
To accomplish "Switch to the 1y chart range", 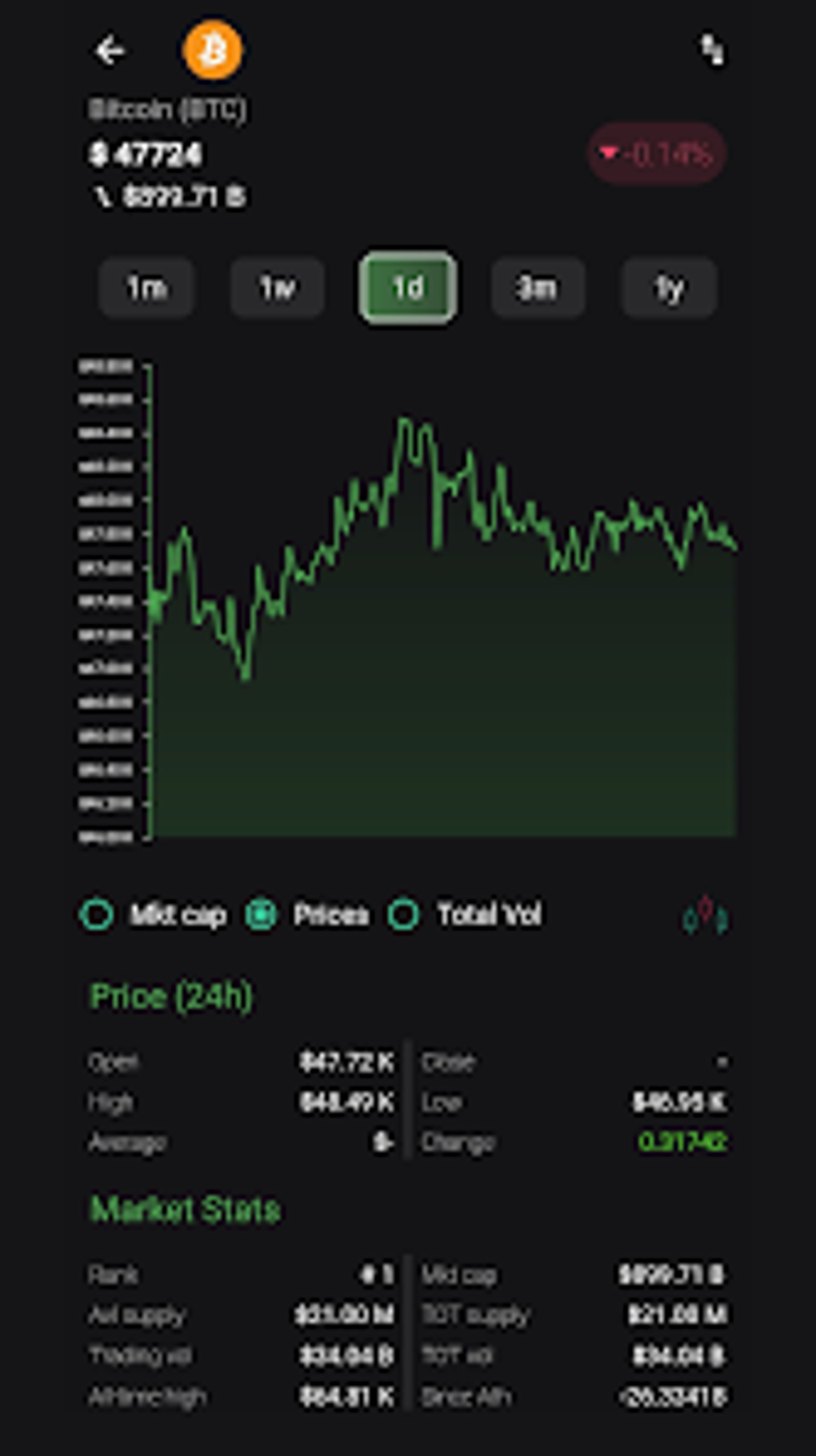I will [669, 287].
